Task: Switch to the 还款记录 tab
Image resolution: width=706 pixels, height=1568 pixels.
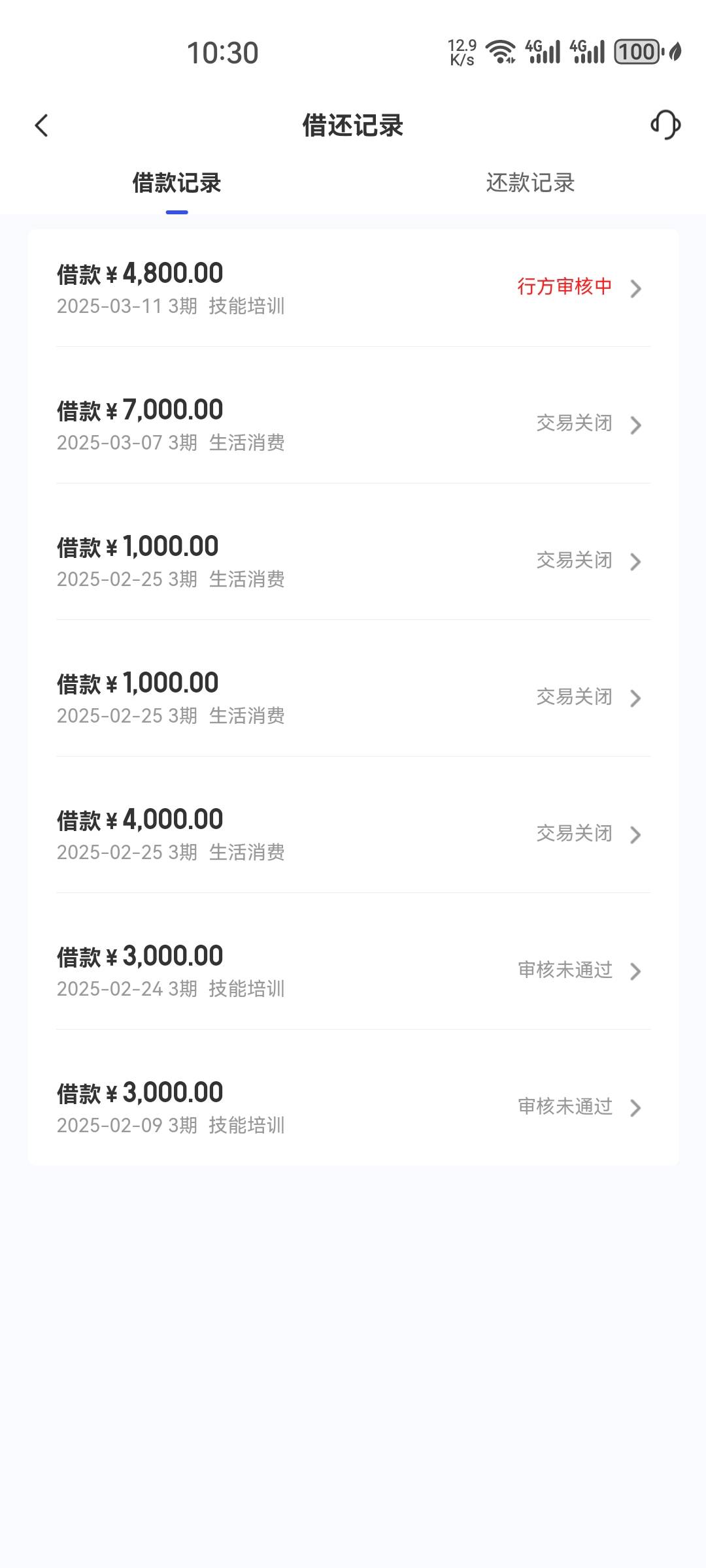Action: [x=530, y=183]
